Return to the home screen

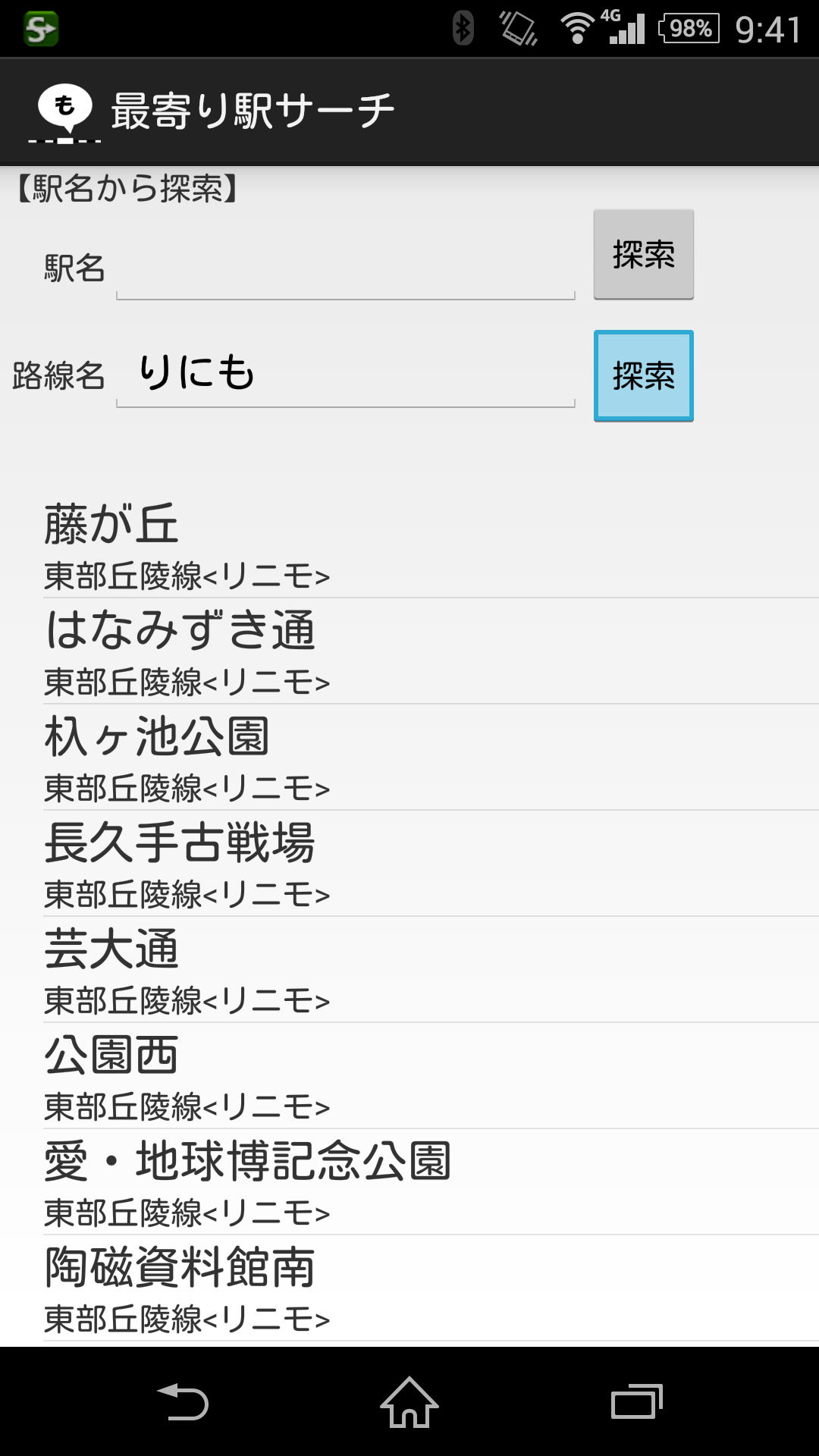click(x=409, y=1401)
